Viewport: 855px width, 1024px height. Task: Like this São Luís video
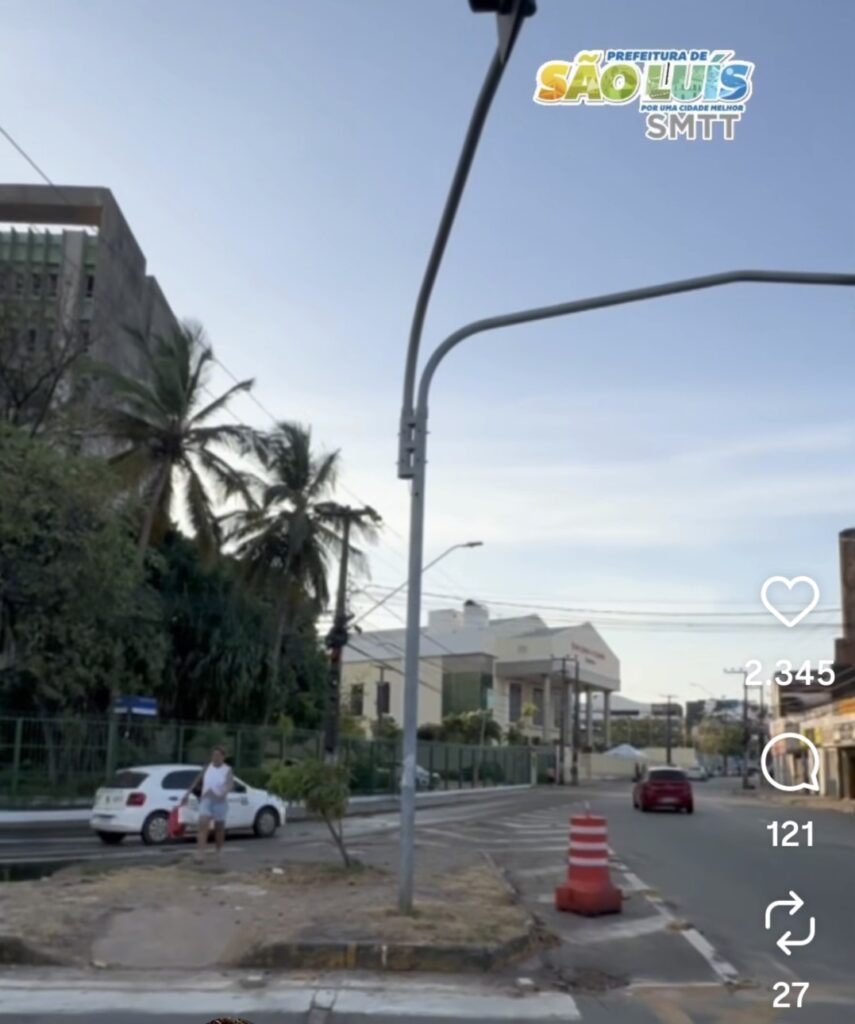(789, 600)
